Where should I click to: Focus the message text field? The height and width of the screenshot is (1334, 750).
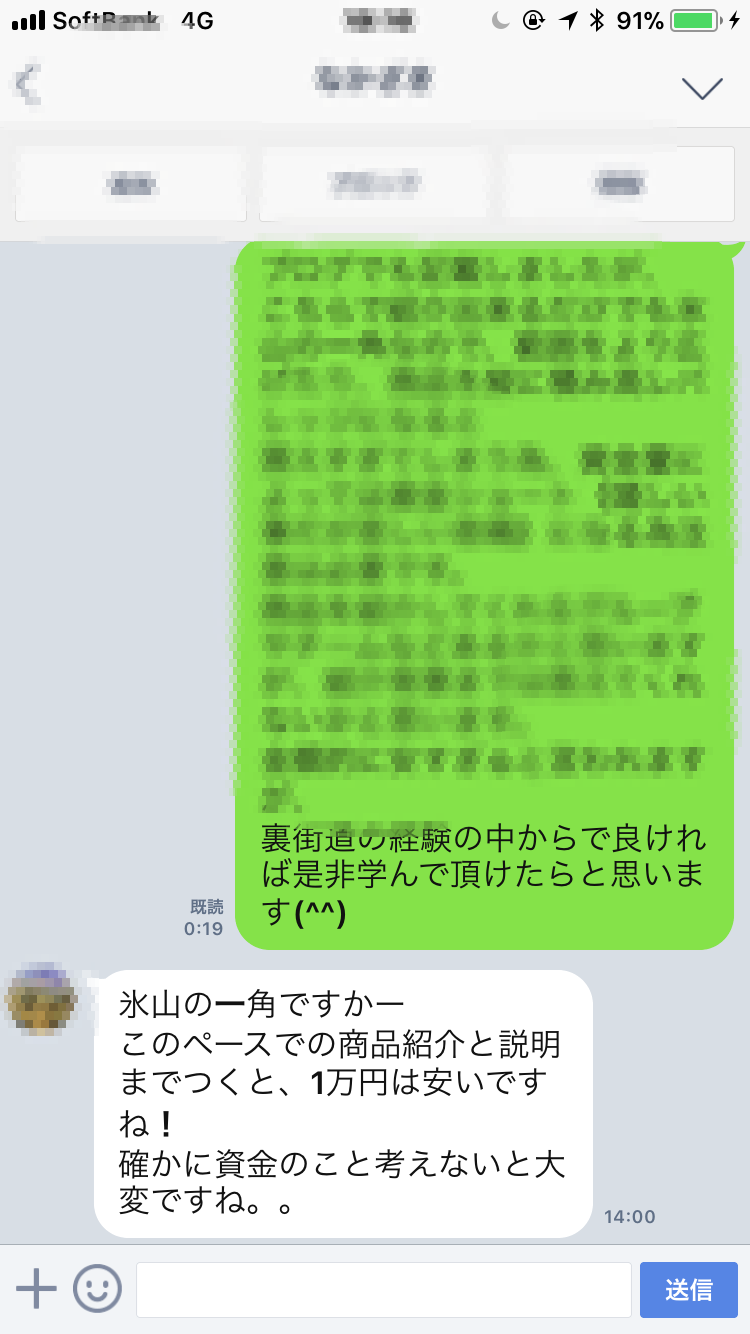[x=383, y=1289]
